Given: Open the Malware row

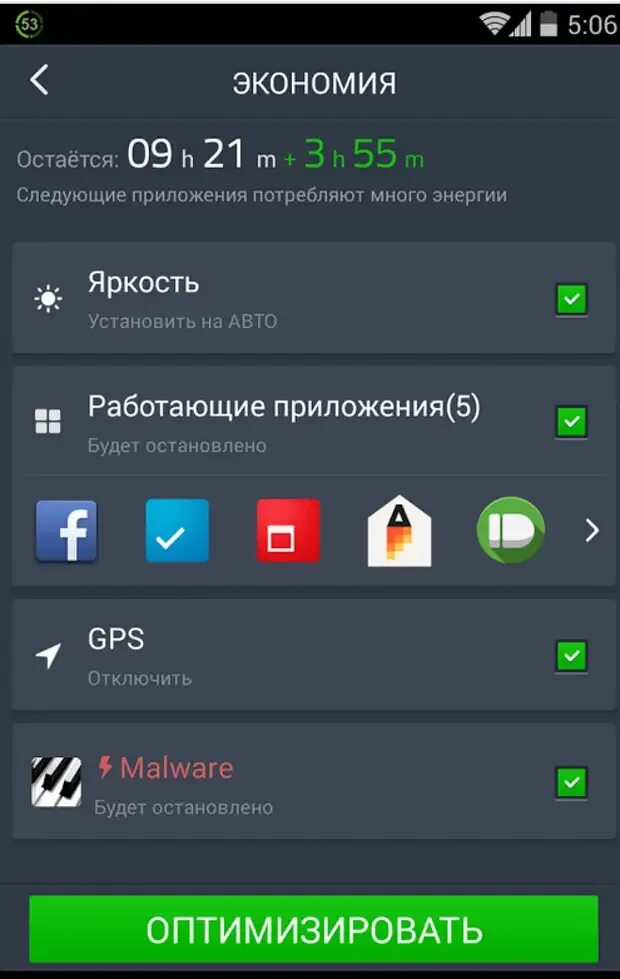Looking at the screenshot, I should [313, 781].
